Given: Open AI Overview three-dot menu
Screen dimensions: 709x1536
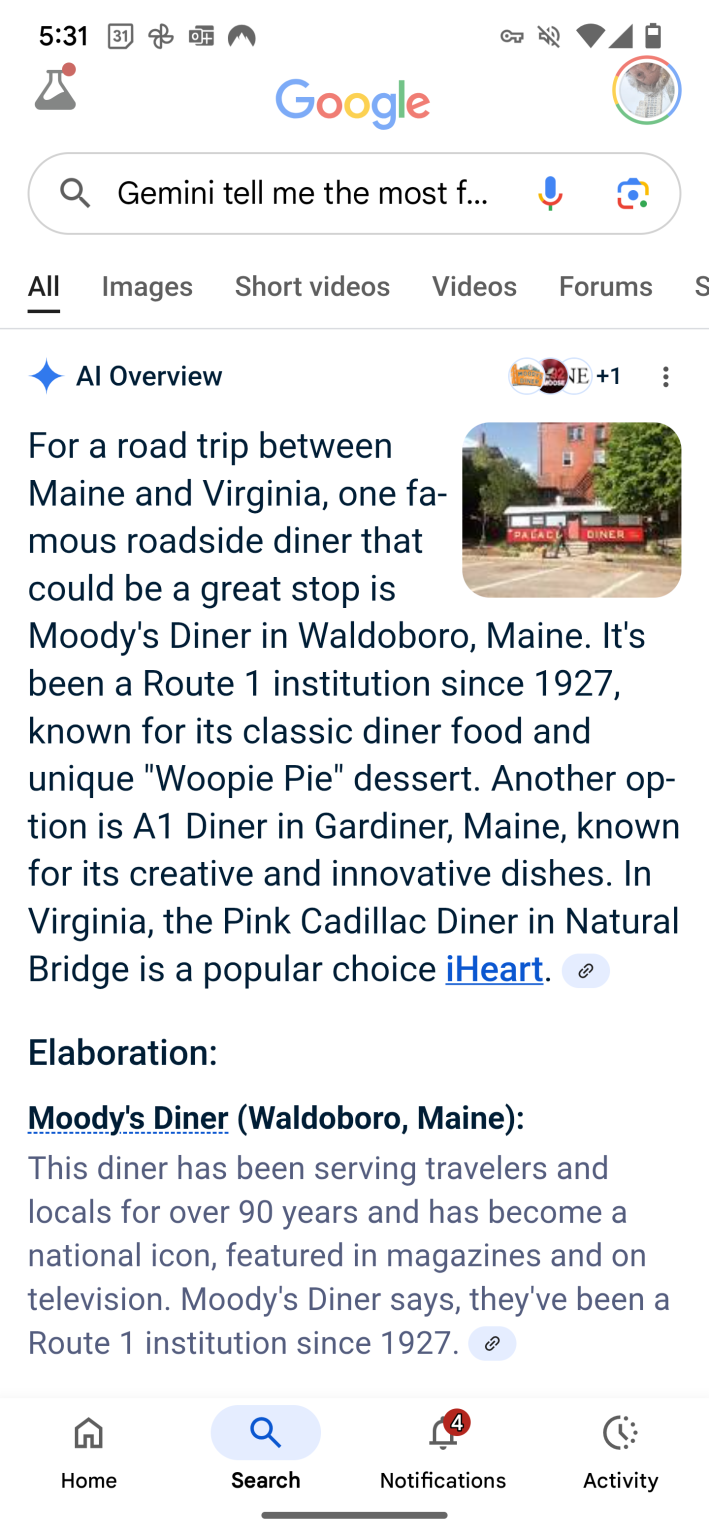Looking at the screenshot, I should click(665, 376).
